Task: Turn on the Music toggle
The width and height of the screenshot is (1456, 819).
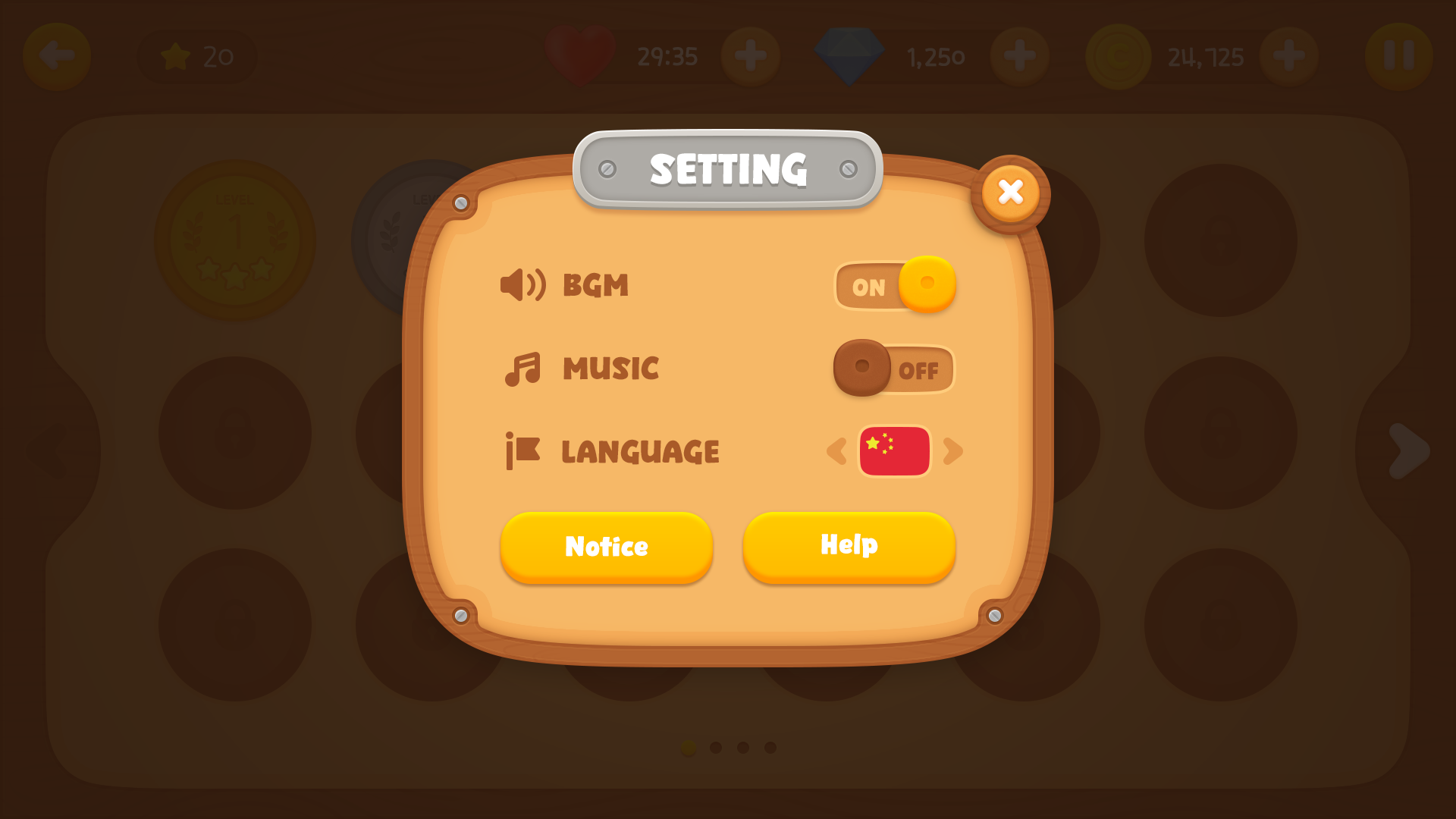Action: point(895,369)
